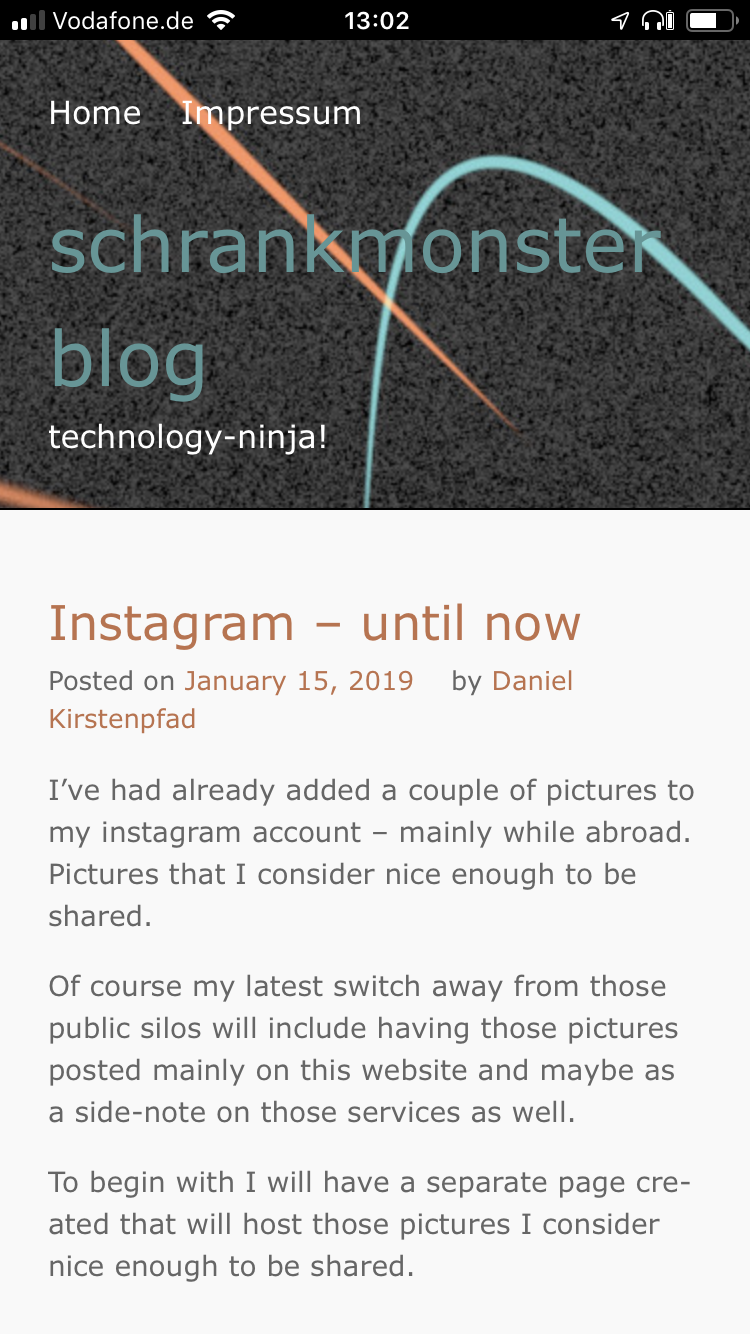Screen dimensions: 750x1334
Task: Open the Impressum page
Action: (x=271, y=113)
